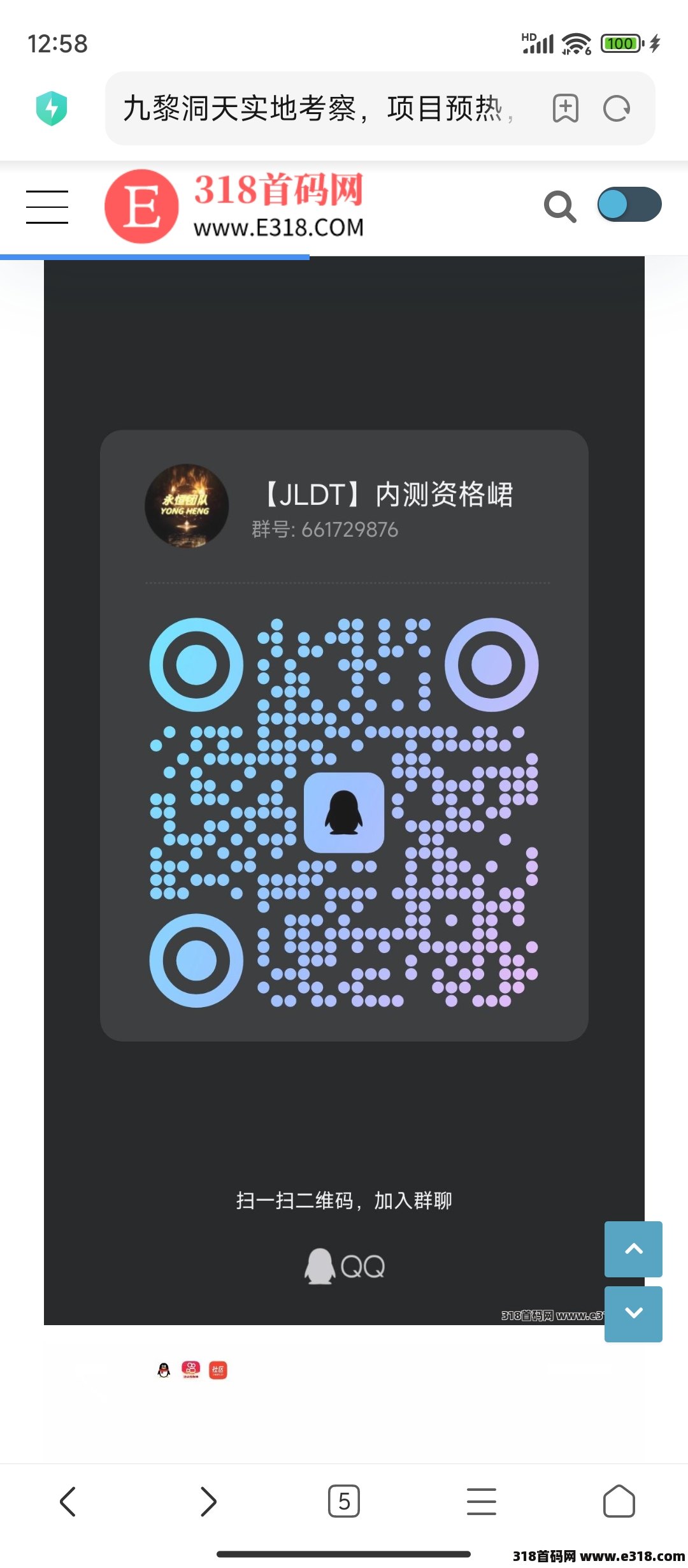Return to the browser home page
688x1568 pixels.
click(x=619, y=1501)
